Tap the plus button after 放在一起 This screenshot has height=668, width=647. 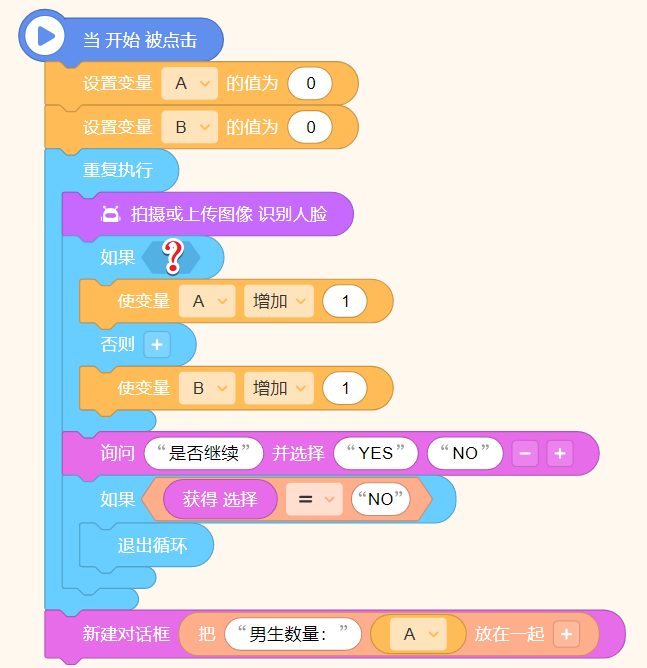tap(566, 634)
